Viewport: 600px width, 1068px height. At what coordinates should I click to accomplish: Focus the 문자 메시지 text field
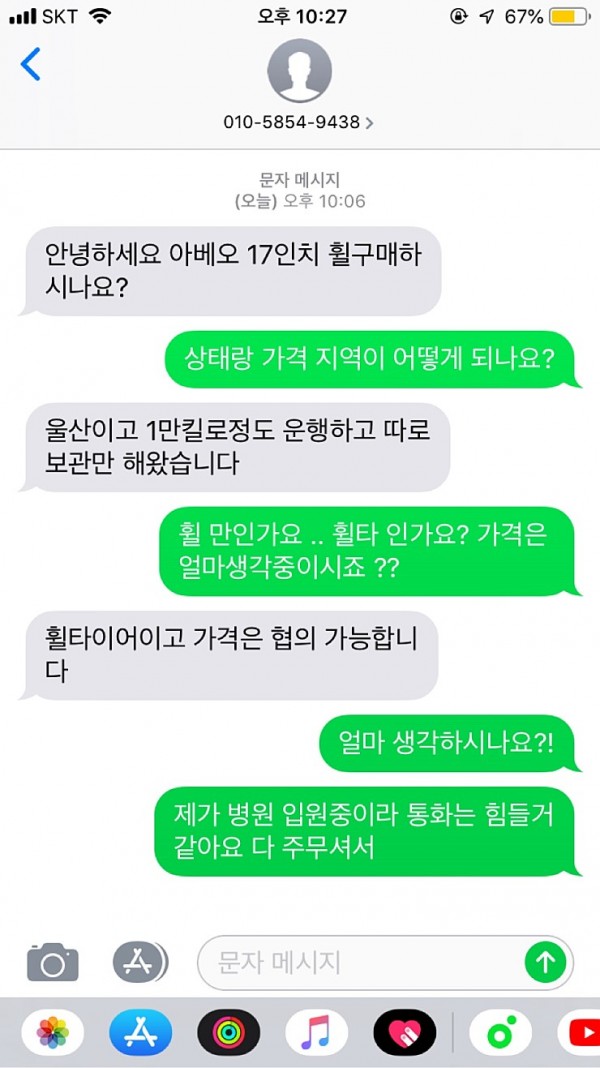click(x=360, y=963)
